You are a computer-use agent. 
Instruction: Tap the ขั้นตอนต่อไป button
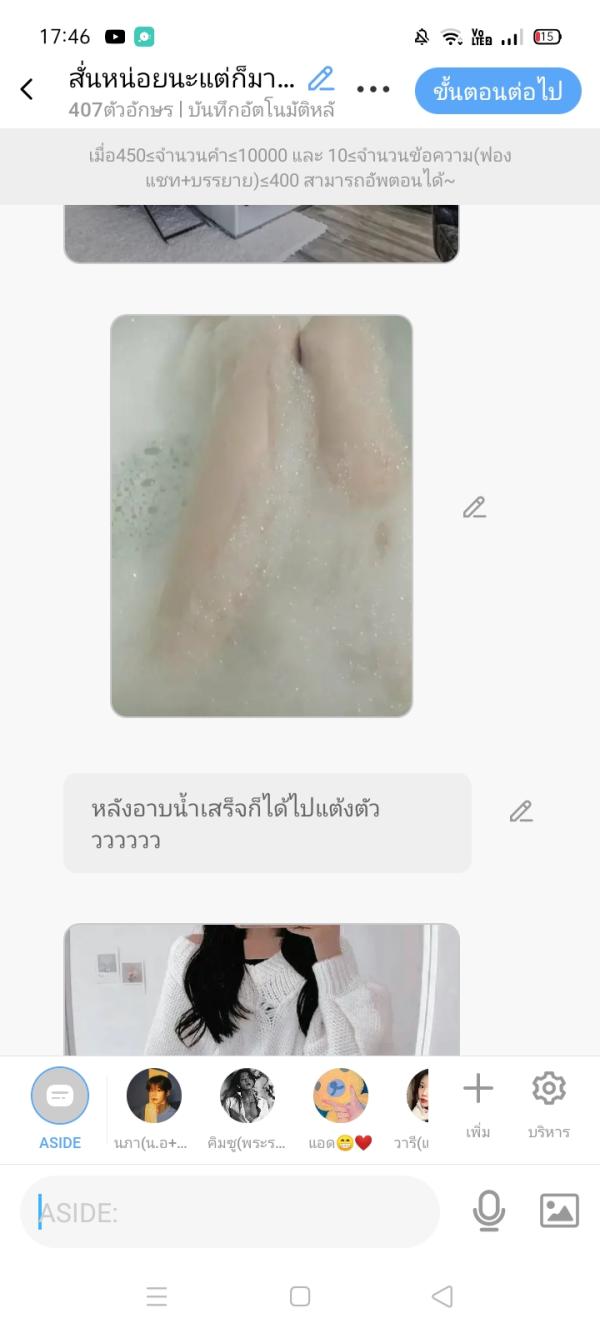coord(498,92)
